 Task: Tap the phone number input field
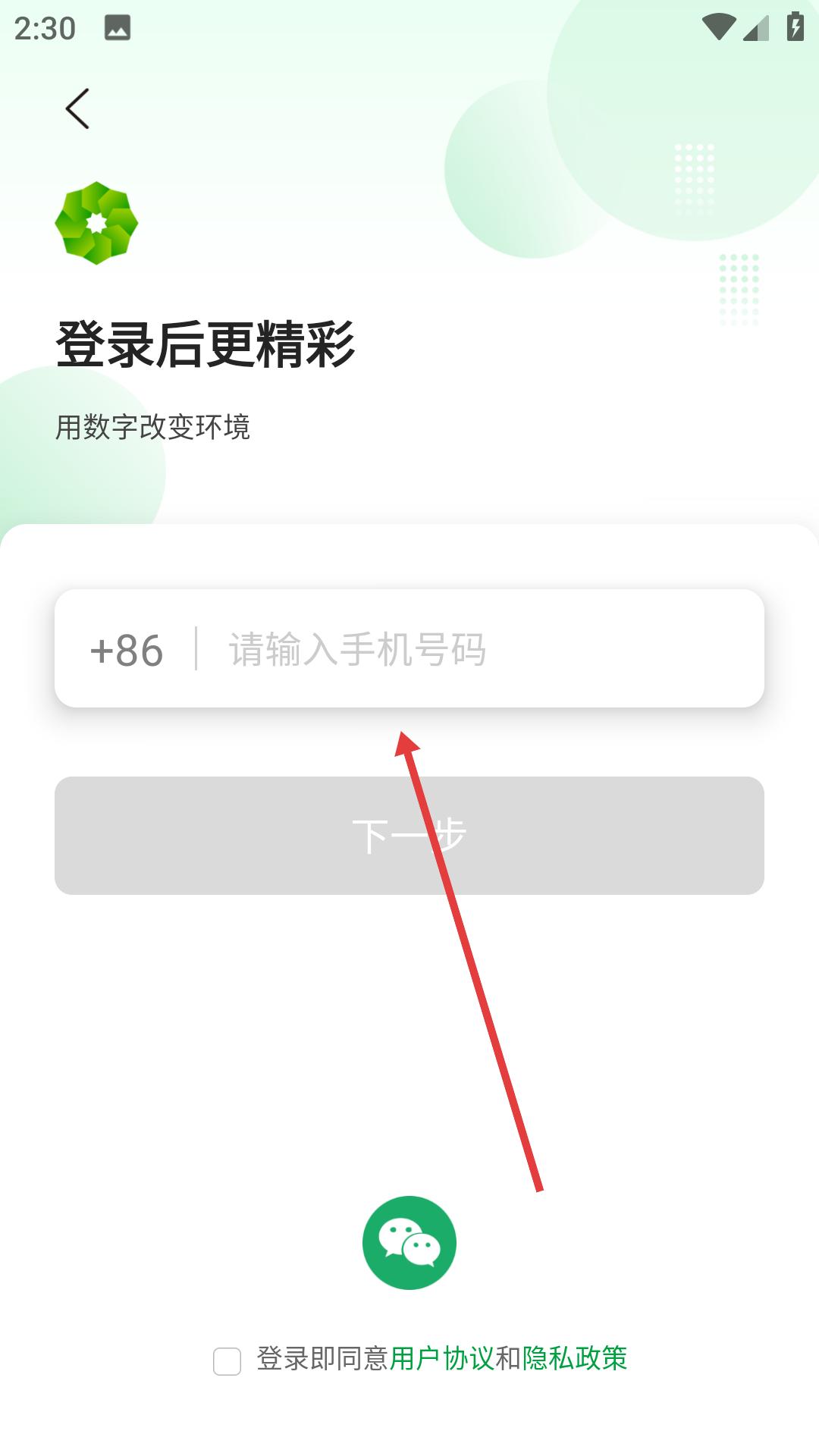pos(485,649)
